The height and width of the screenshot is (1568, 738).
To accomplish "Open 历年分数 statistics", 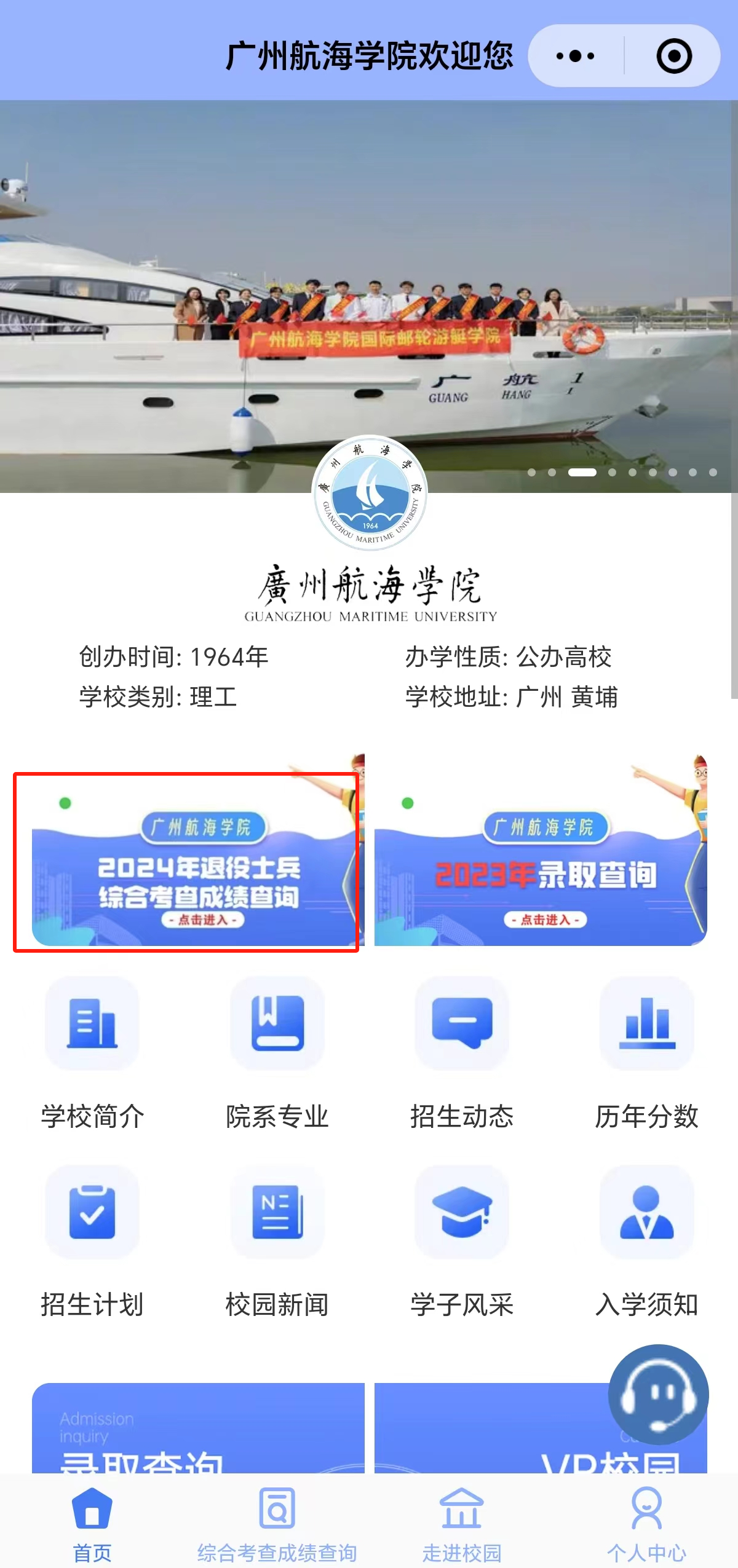I will [x=646, y=1052].
